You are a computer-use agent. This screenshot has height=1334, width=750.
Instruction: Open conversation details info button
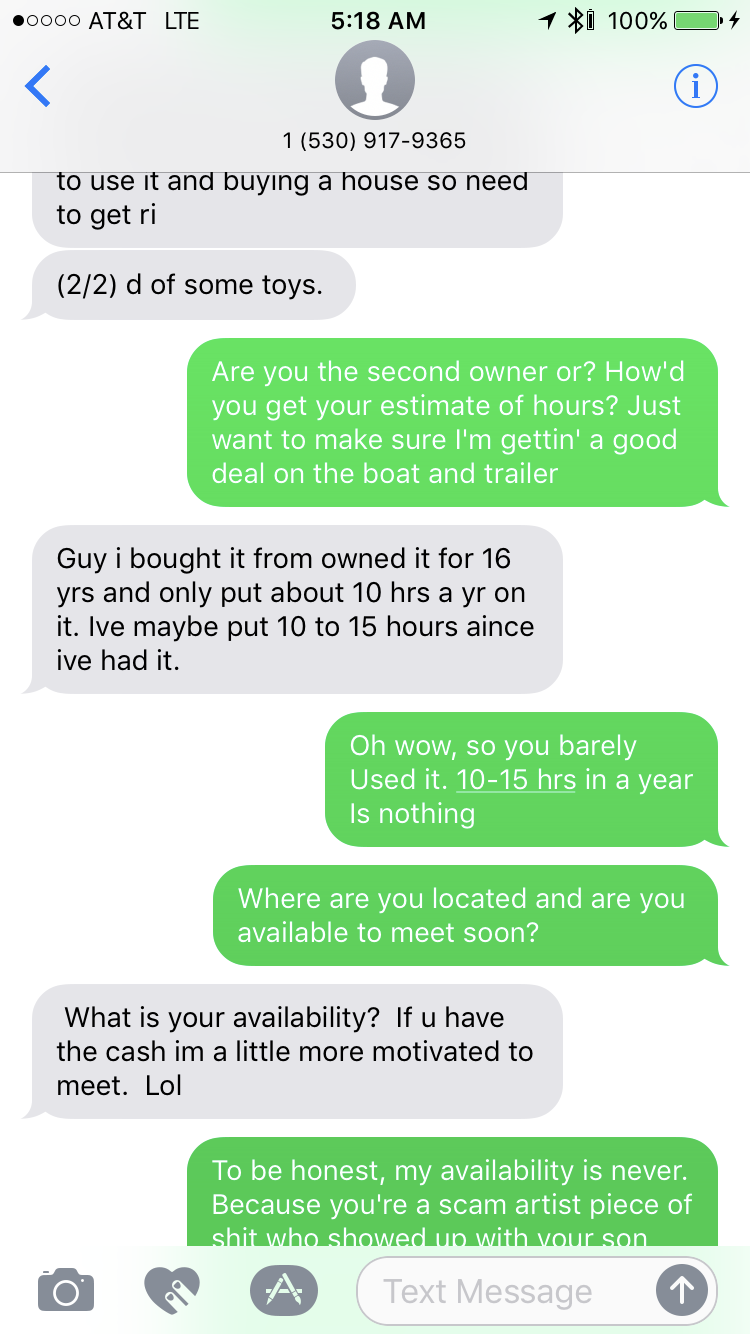pyautogui.click(x=695, y=87)
